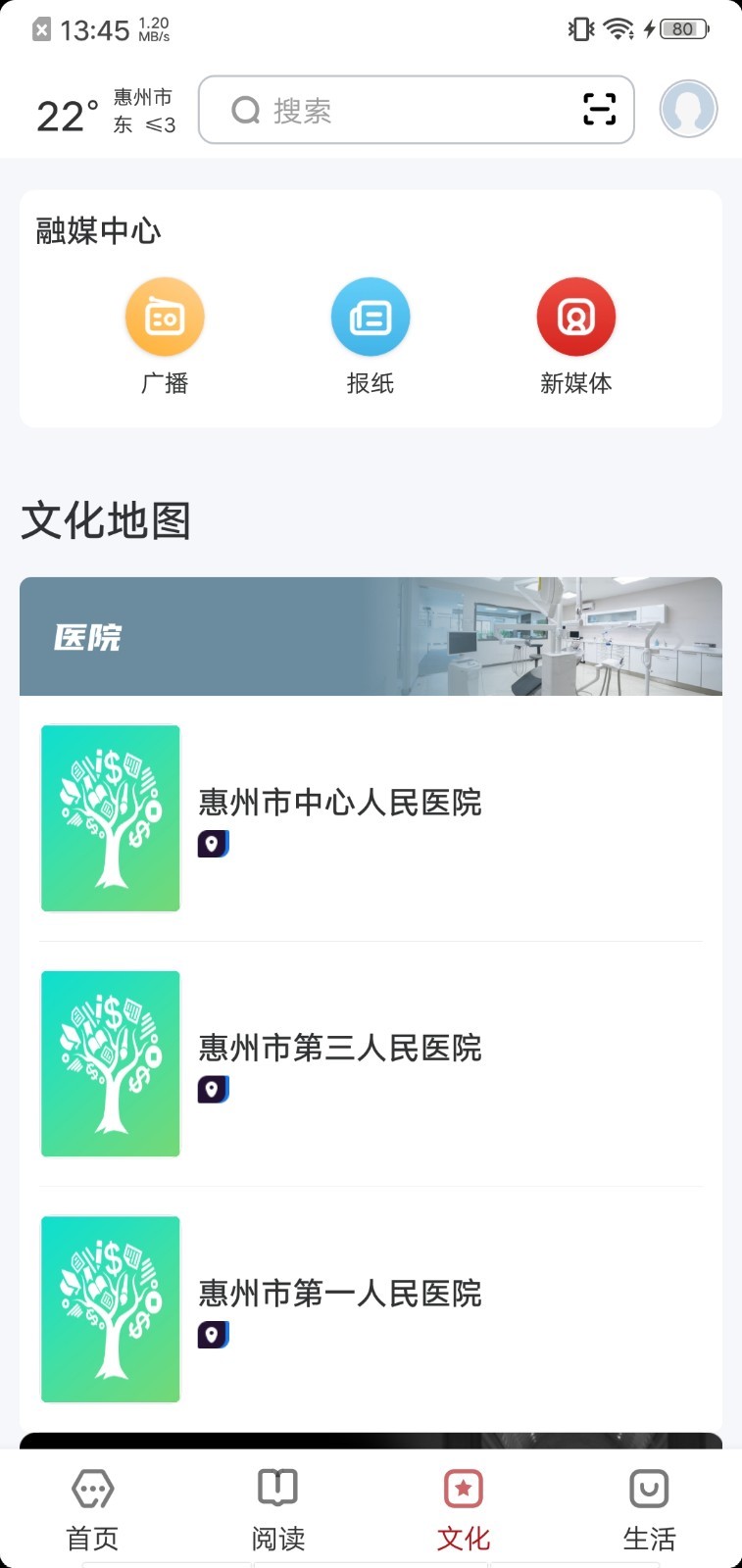Switch to the 首页 home tab

click(x=92, y=1509)
